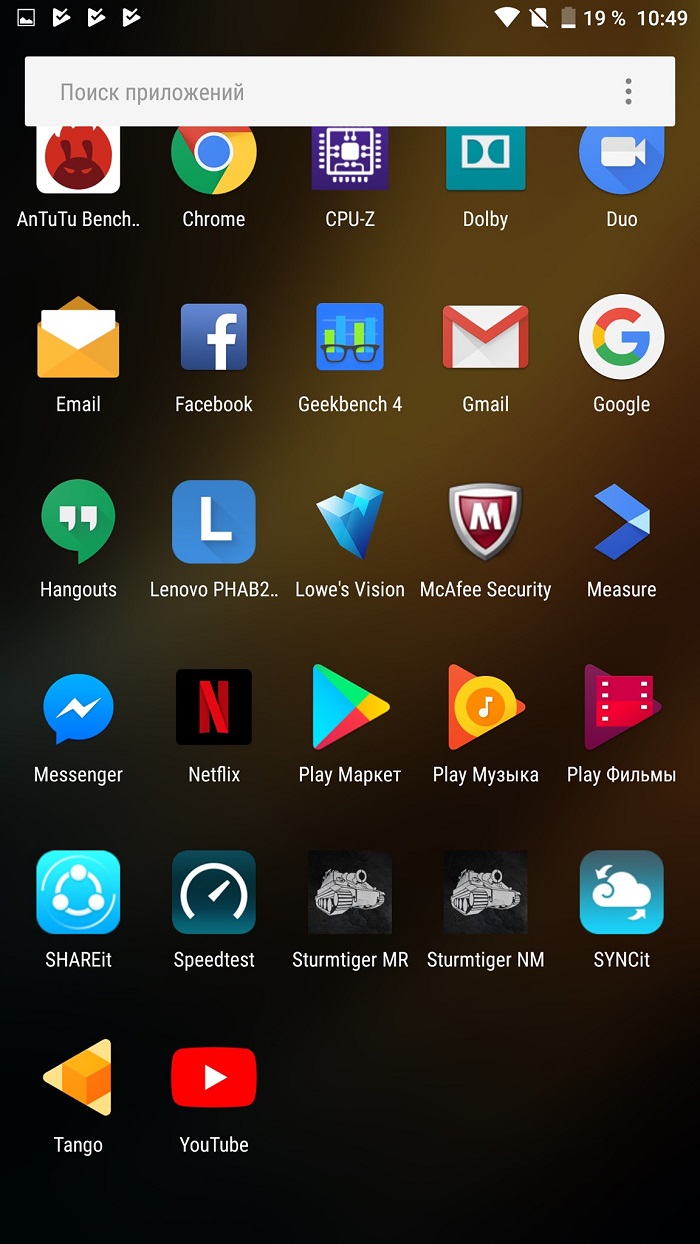Image resolution: width=700 pixels, height=1244 pixels.
Task: Launch YouTube
Action: (214, 1078)
